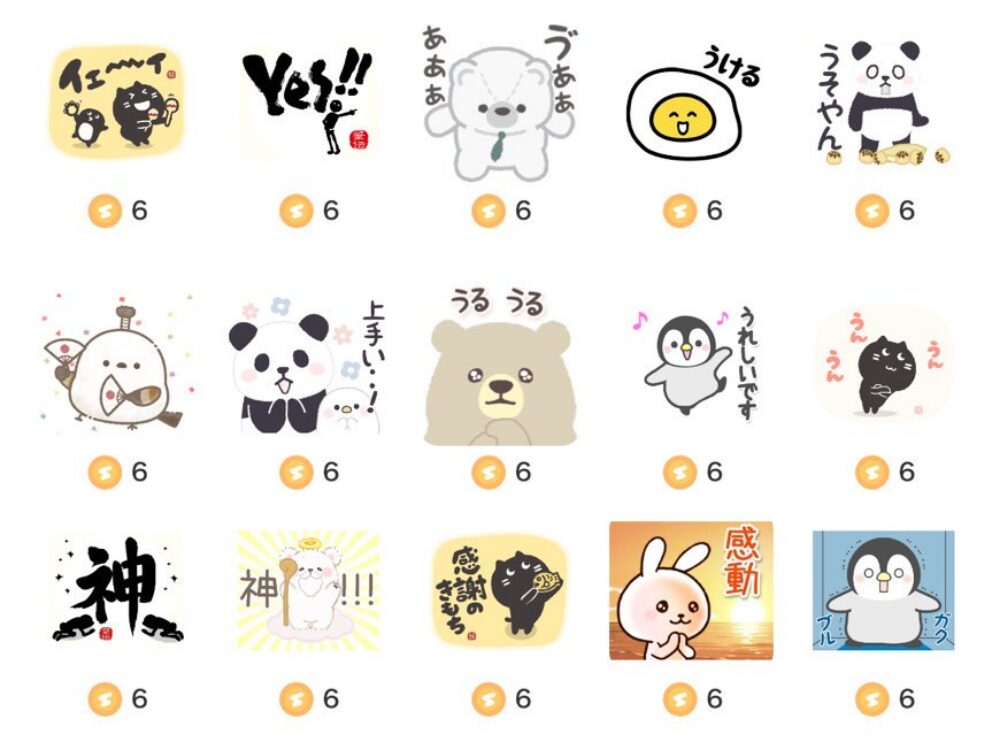Open the うれしいです penguin sticker
Viewport: 1000px width, 750px height.
coord(692,365)
